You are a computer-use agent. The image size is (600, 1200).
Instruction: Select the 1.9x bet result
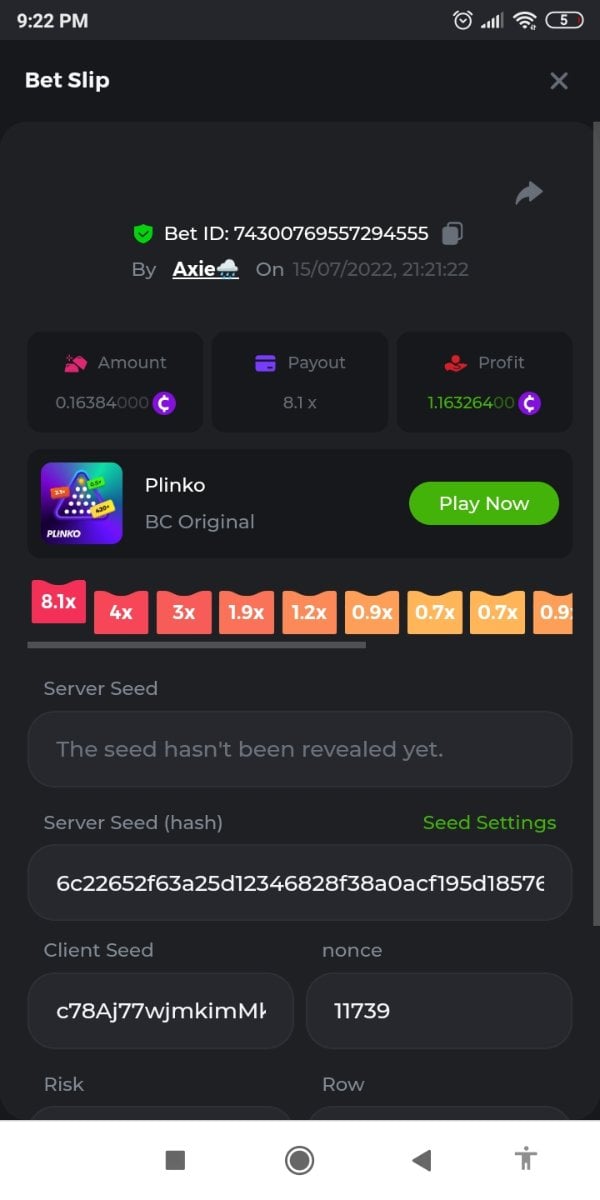tap(246, 612)
